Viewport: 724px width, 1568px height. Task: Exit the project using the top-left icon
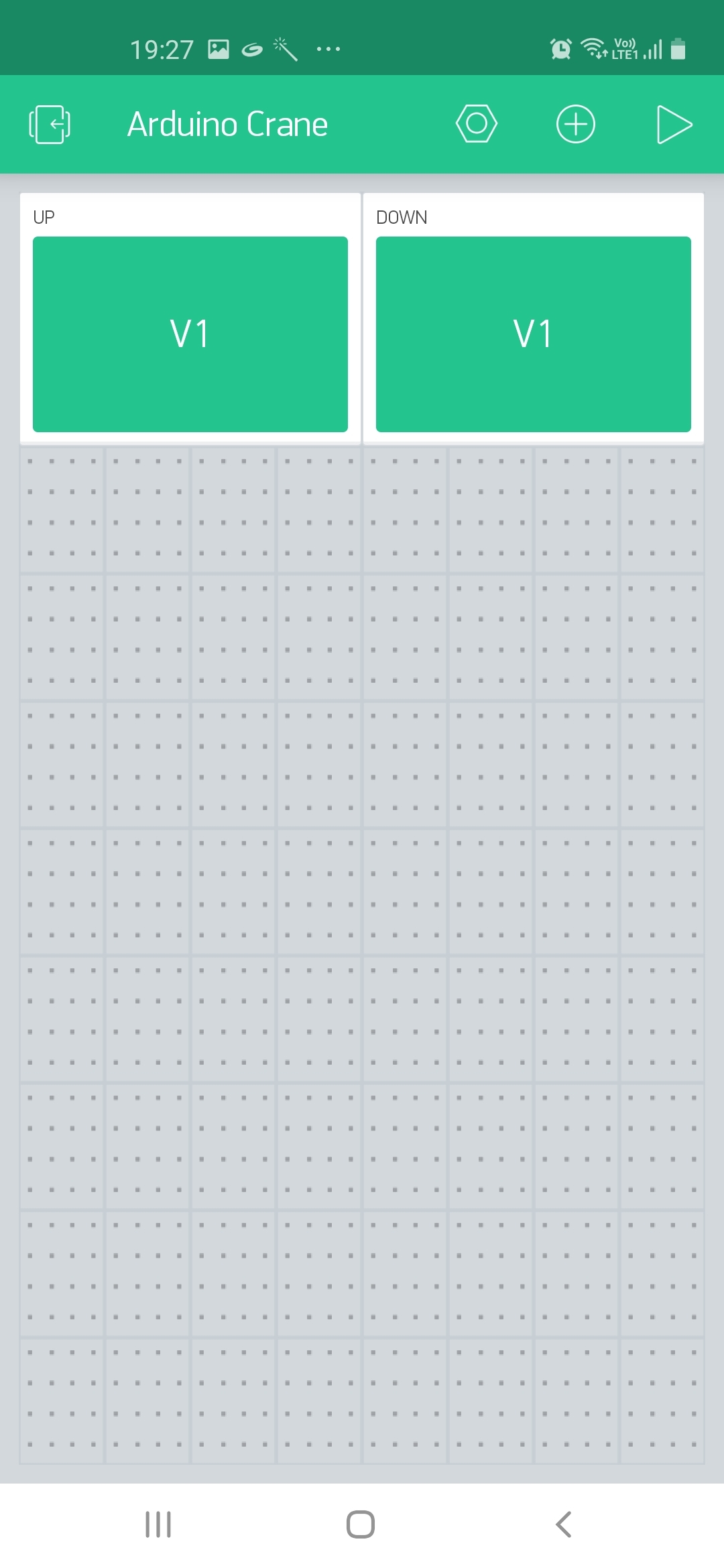(49, 124)
